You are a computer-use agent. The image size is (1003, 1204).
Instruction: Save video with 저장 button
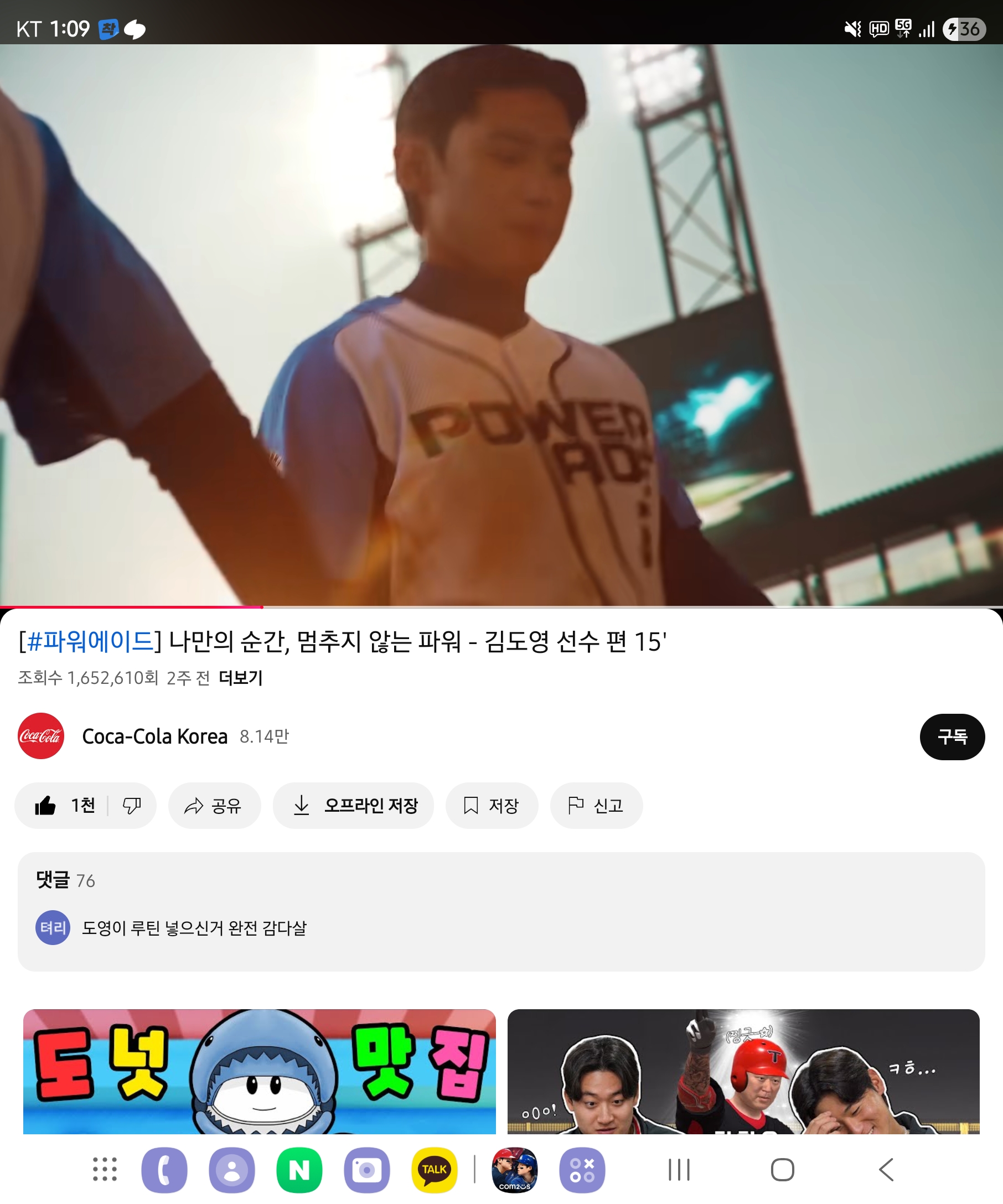[x=492, y=806]
